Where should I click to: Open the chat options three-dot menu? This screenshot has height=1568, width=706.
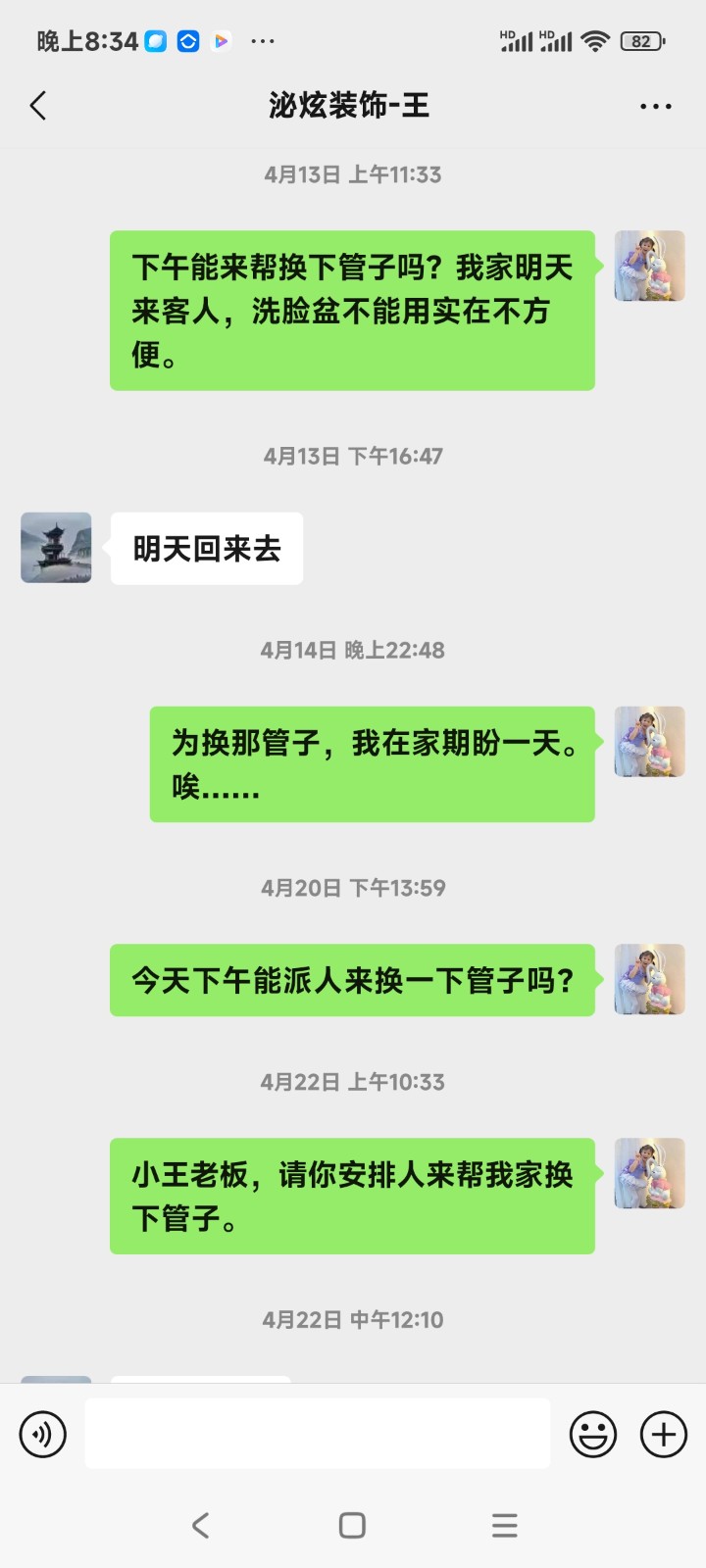(655, 106)
